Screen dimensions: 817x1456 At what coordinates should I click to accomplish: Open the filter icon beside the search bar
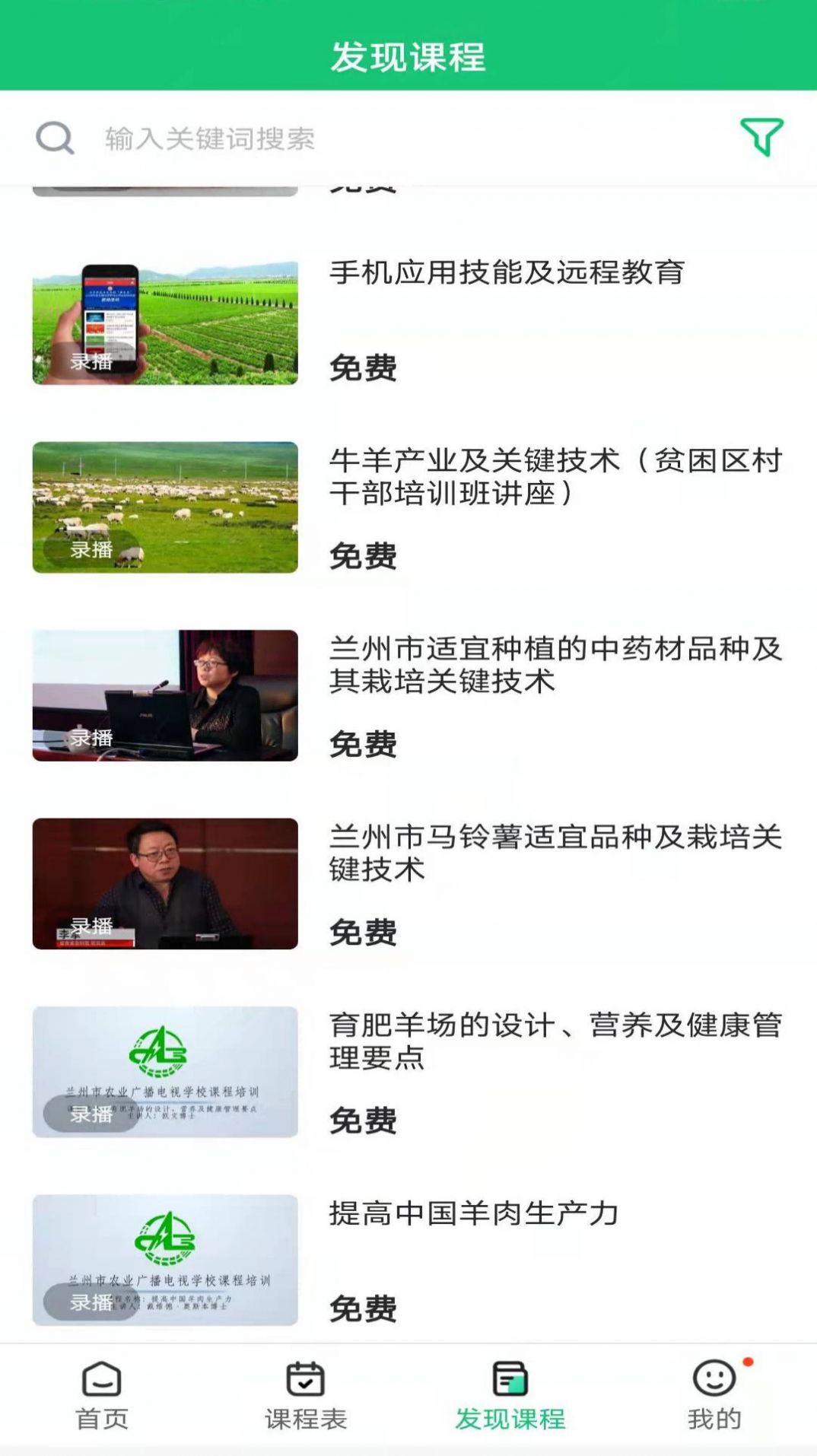coord(760,138)
